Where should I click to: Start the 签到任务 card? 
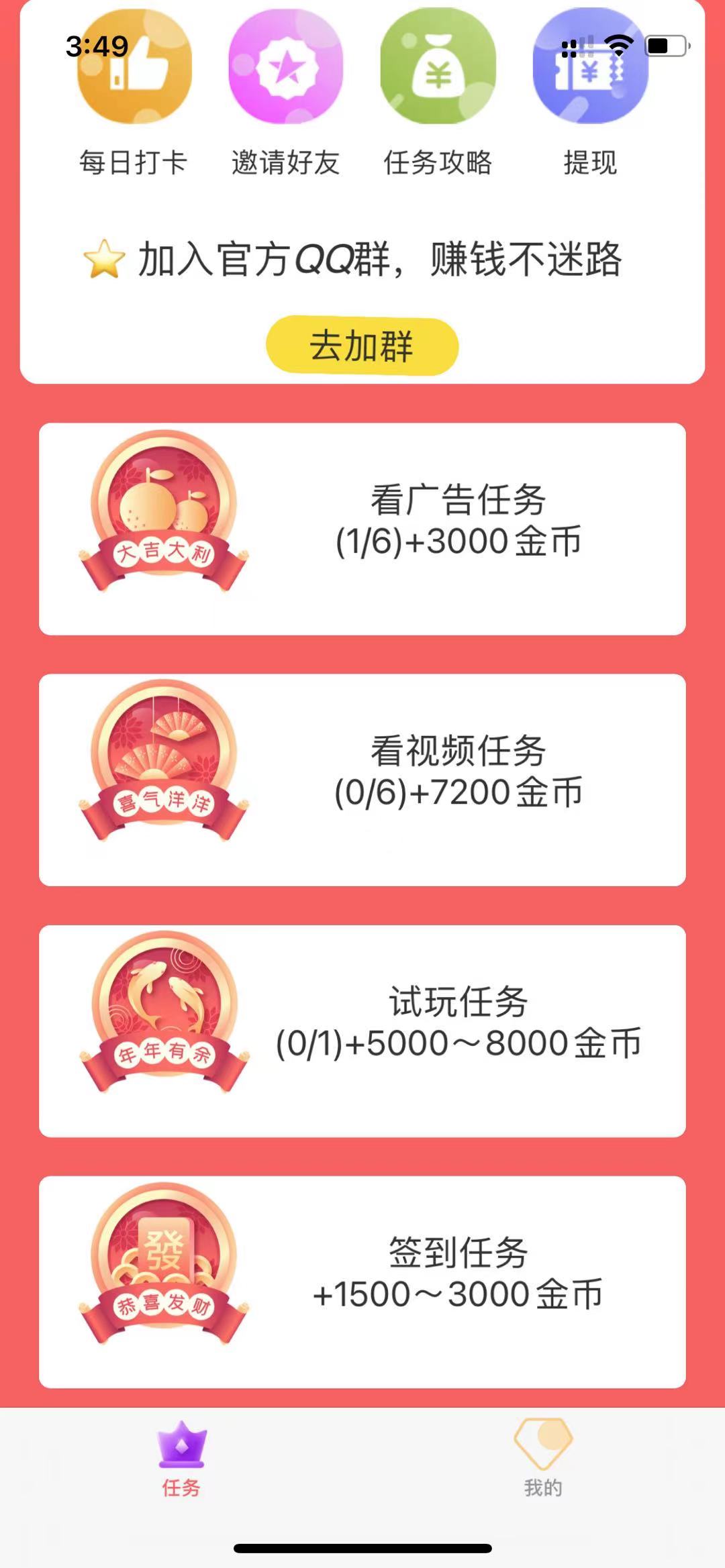(x=362, y=1282)
